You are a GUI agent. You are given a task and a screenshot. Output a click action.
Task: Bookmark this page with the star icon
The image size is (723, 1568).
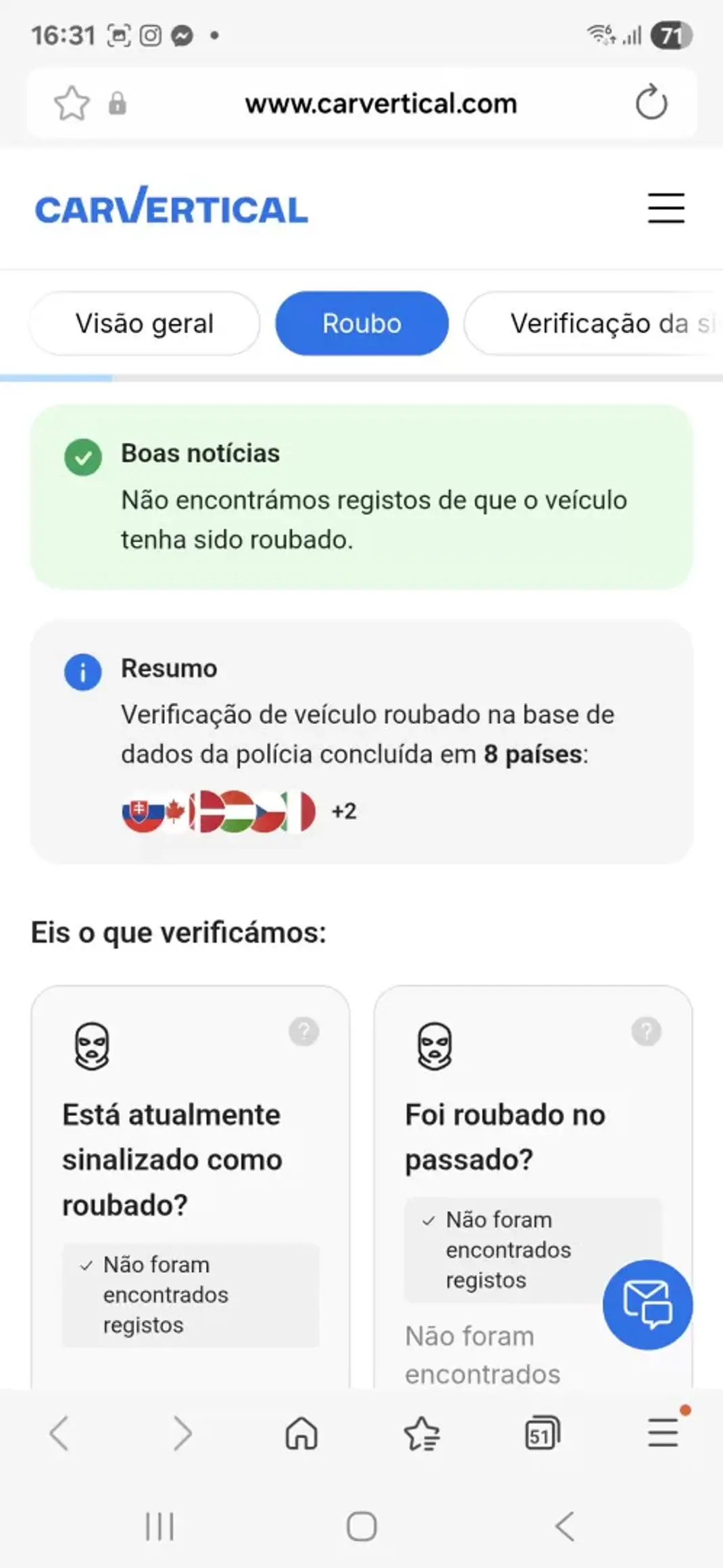click(71, 103)
